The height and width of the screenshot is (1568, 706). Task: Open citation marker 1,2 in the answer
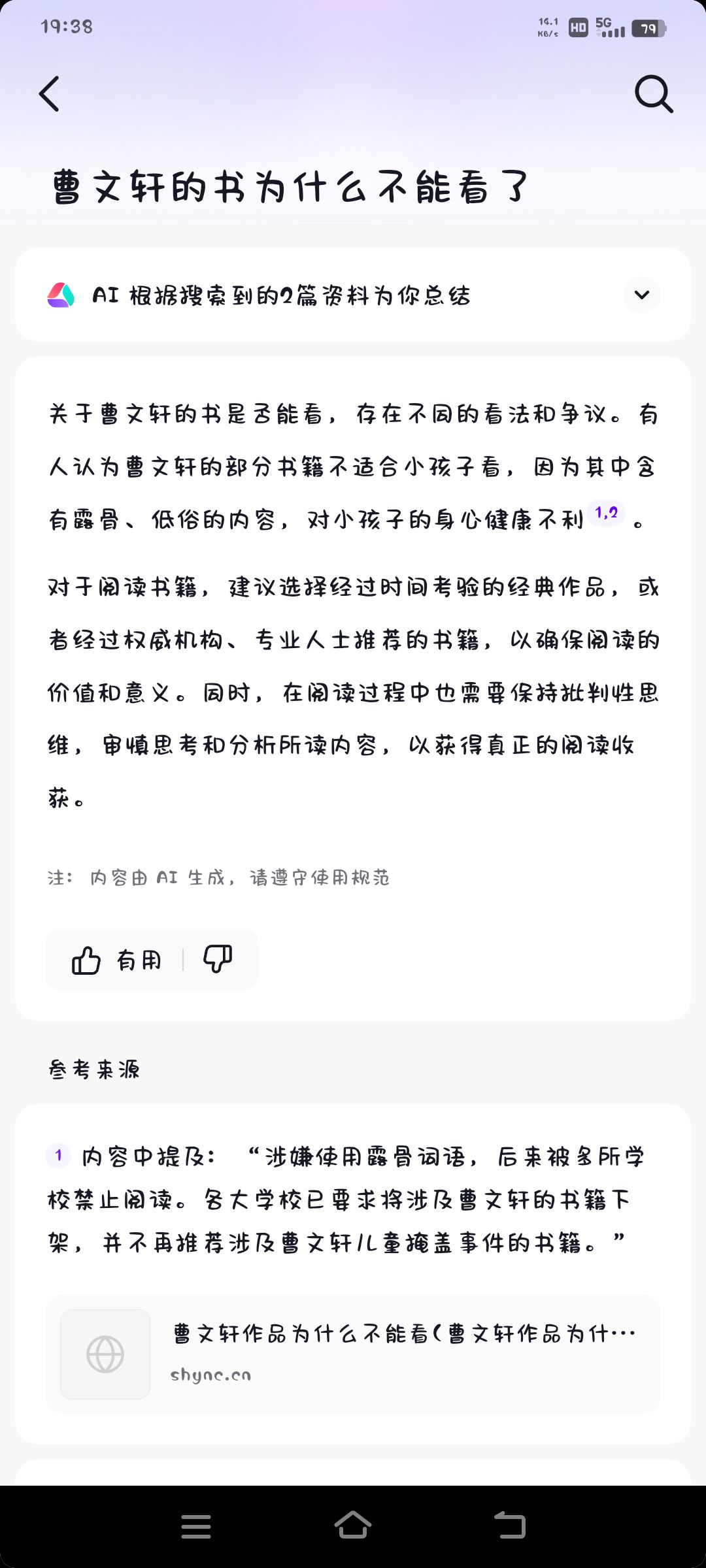coord(606,513)
